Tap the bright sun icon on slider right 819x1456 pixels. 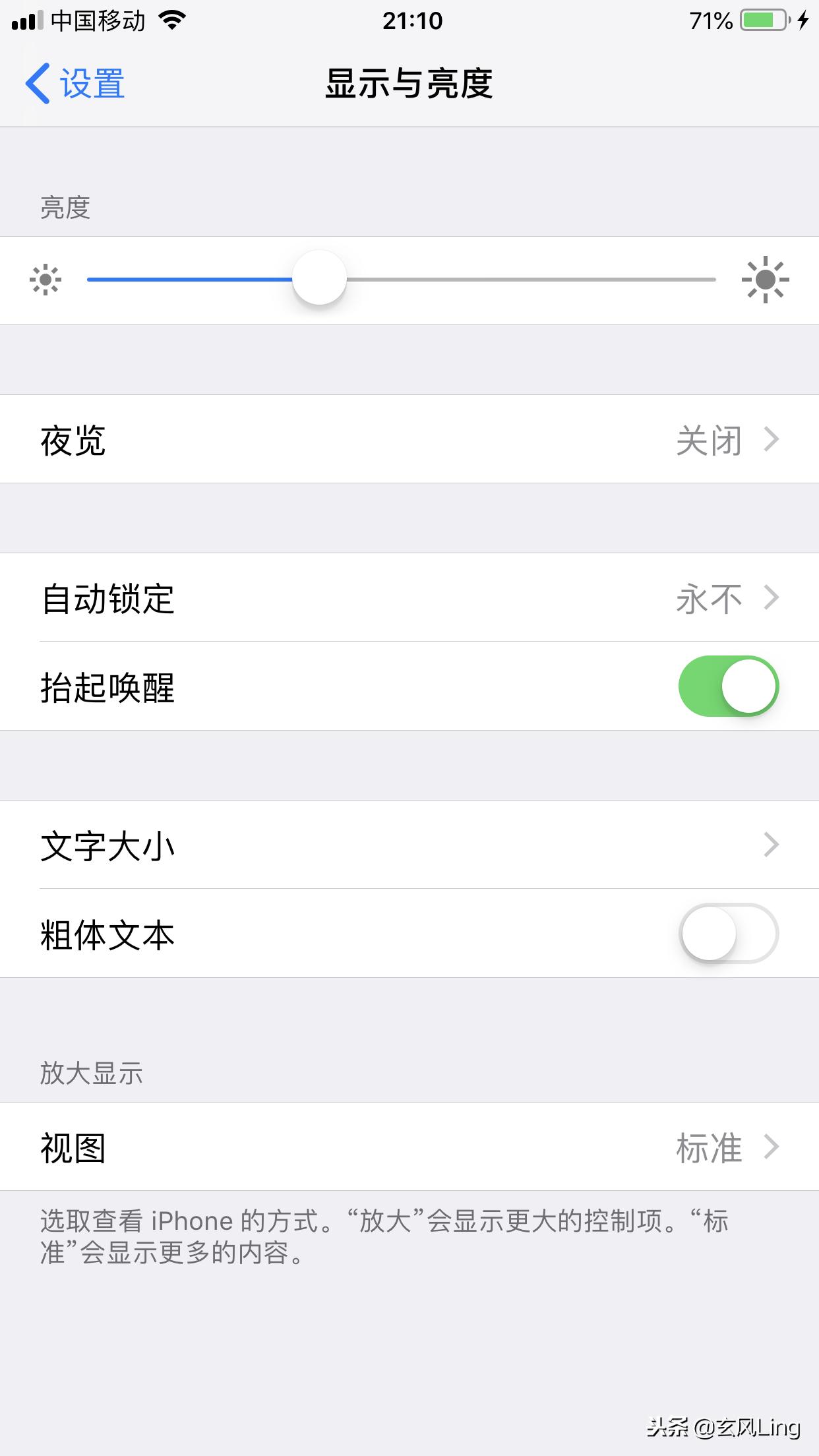click(766, 280)
